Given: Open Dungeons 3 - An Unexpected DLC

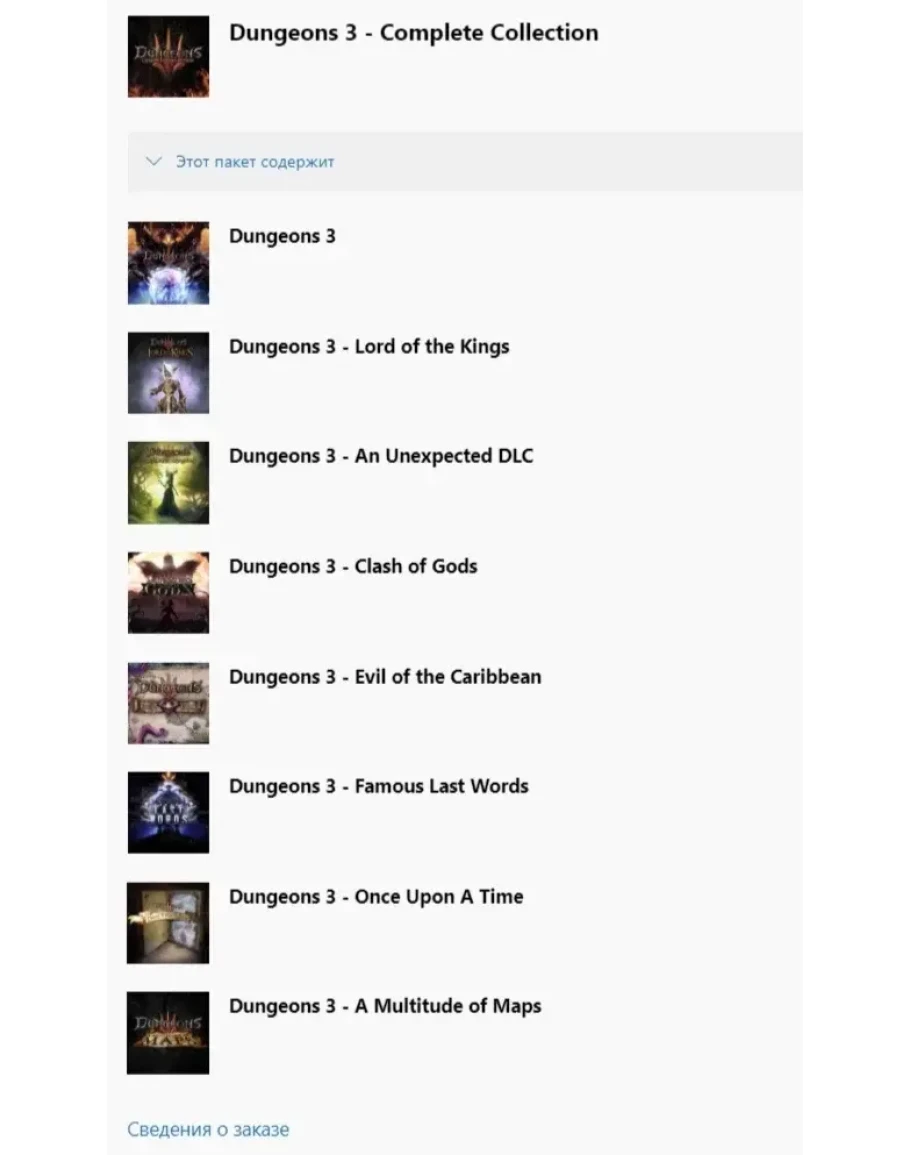Looking at the screenshot, I should click(381, 456).
